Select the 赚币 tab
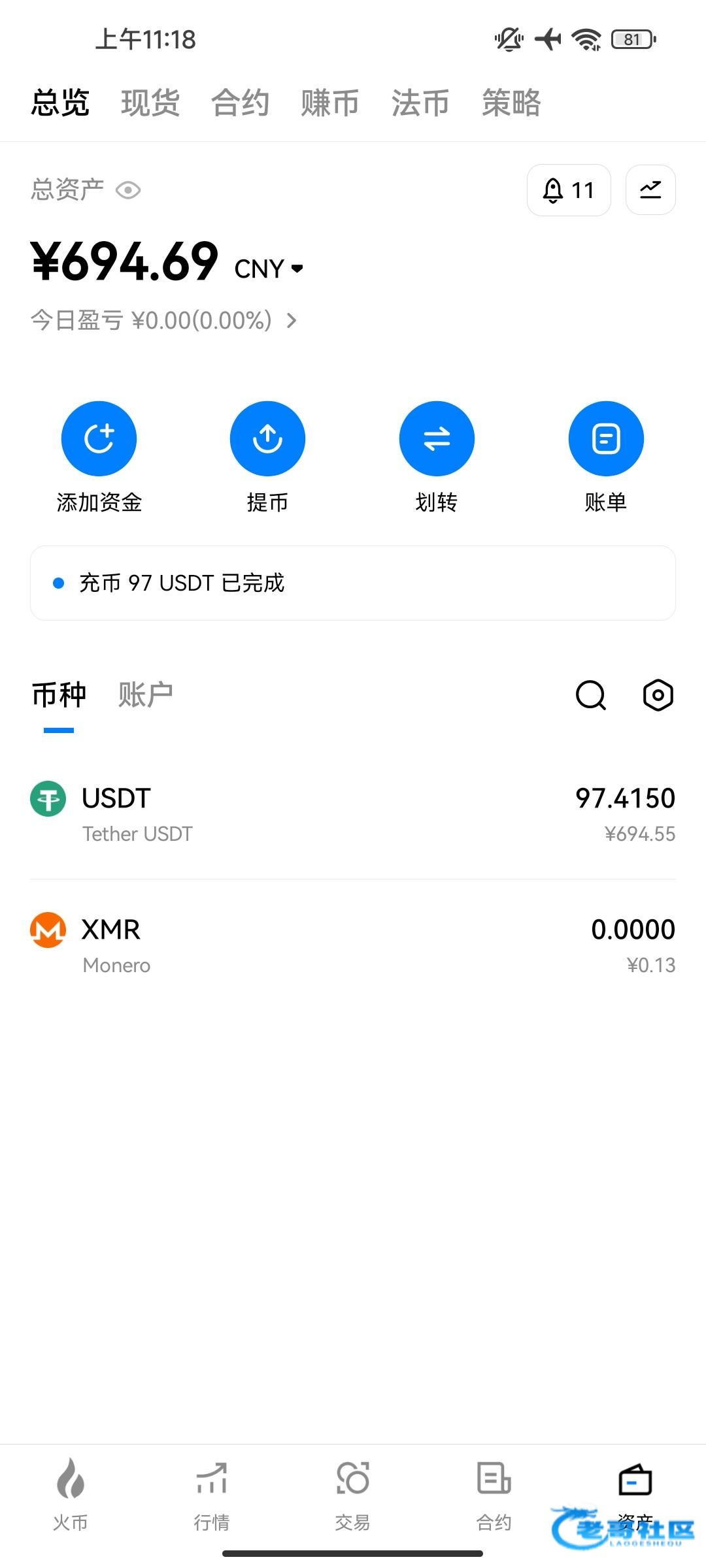 [330, 103]
